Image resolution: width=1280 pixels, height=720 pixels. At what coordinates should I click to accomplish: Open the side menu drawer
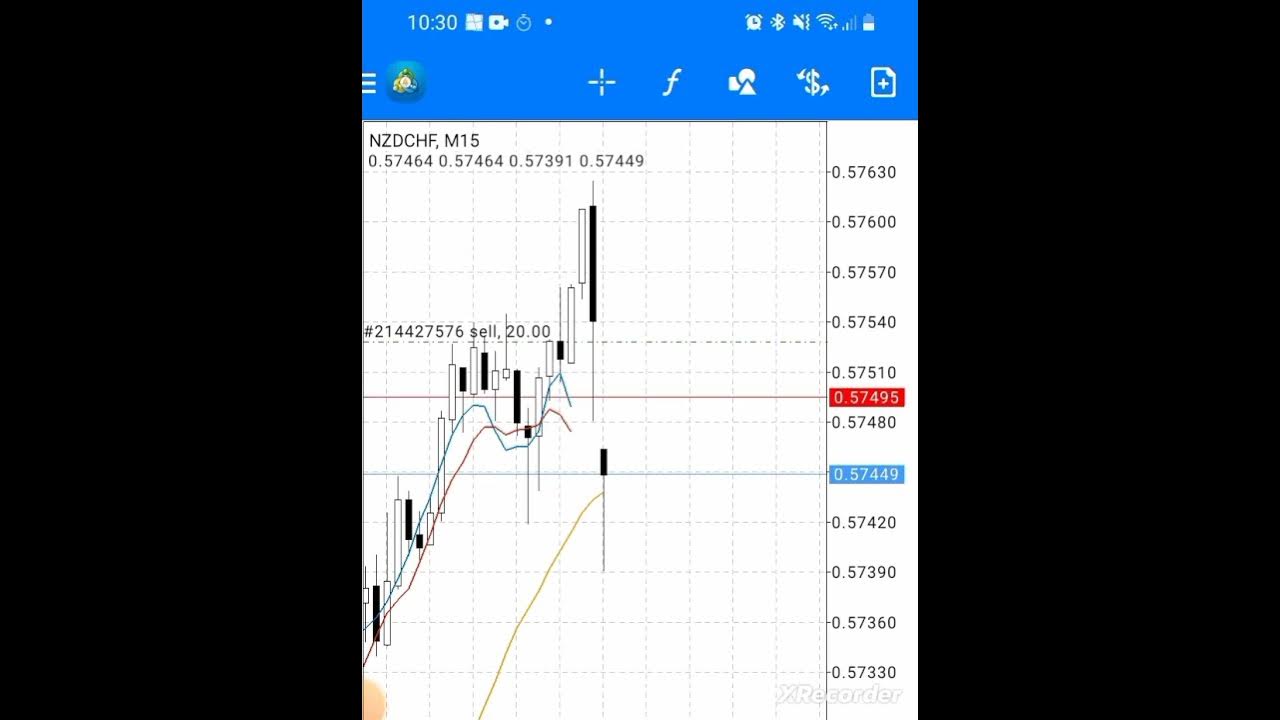point(370,83)
